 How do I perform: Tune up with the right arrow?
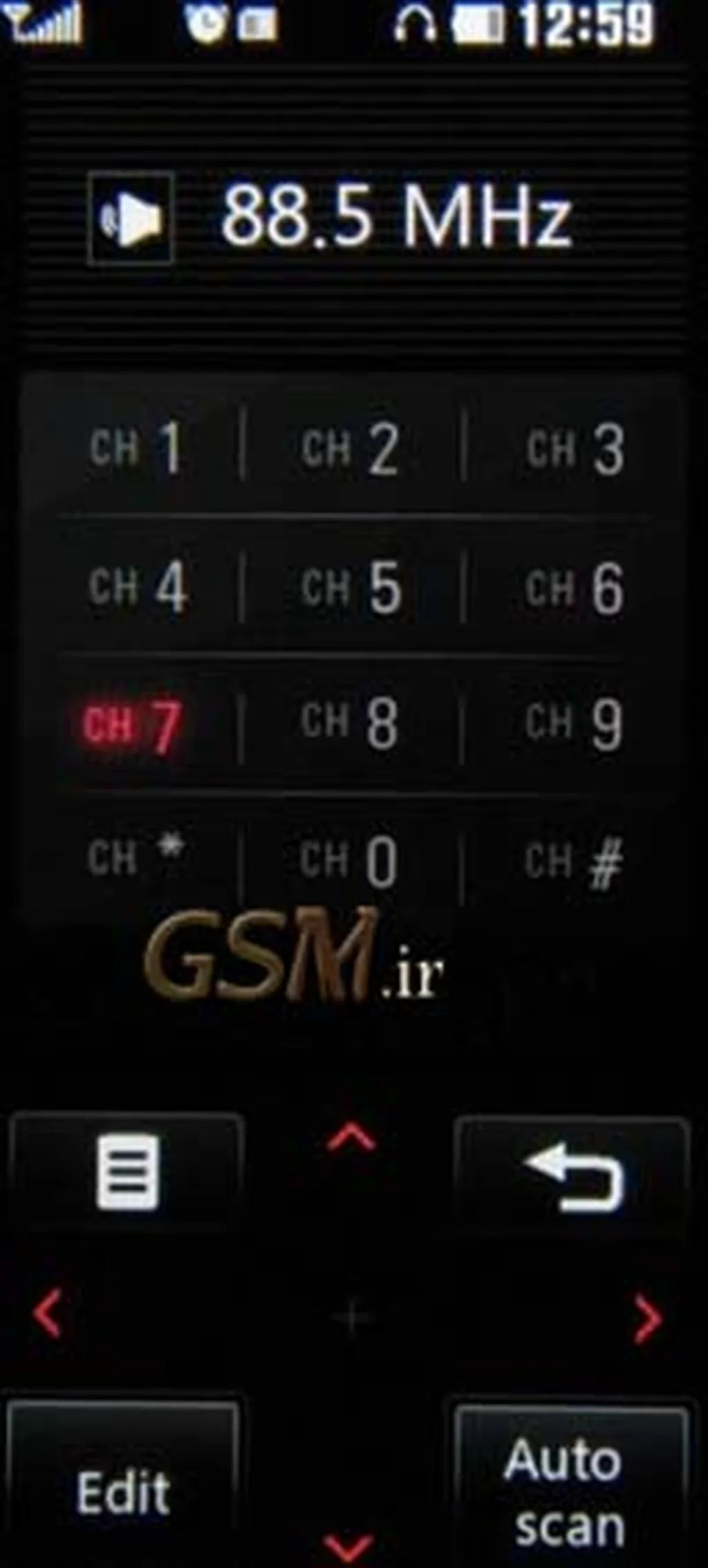(647, 1319)
